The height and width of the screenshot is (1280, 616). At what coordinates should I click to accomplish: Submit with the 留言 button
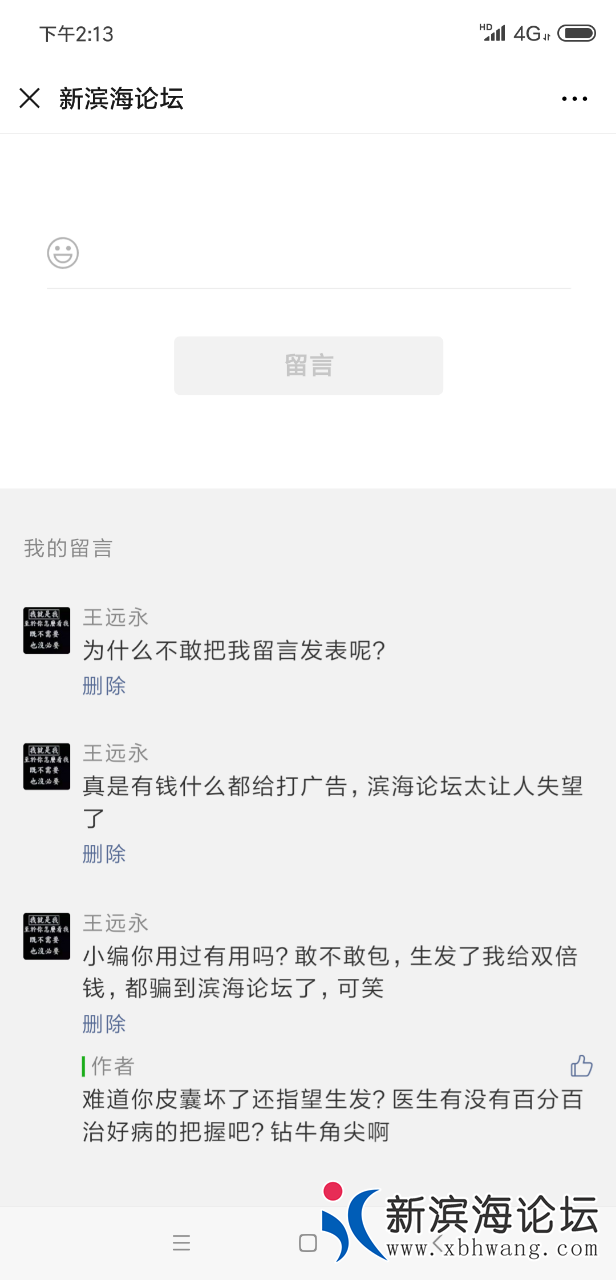tap(308, 365)
